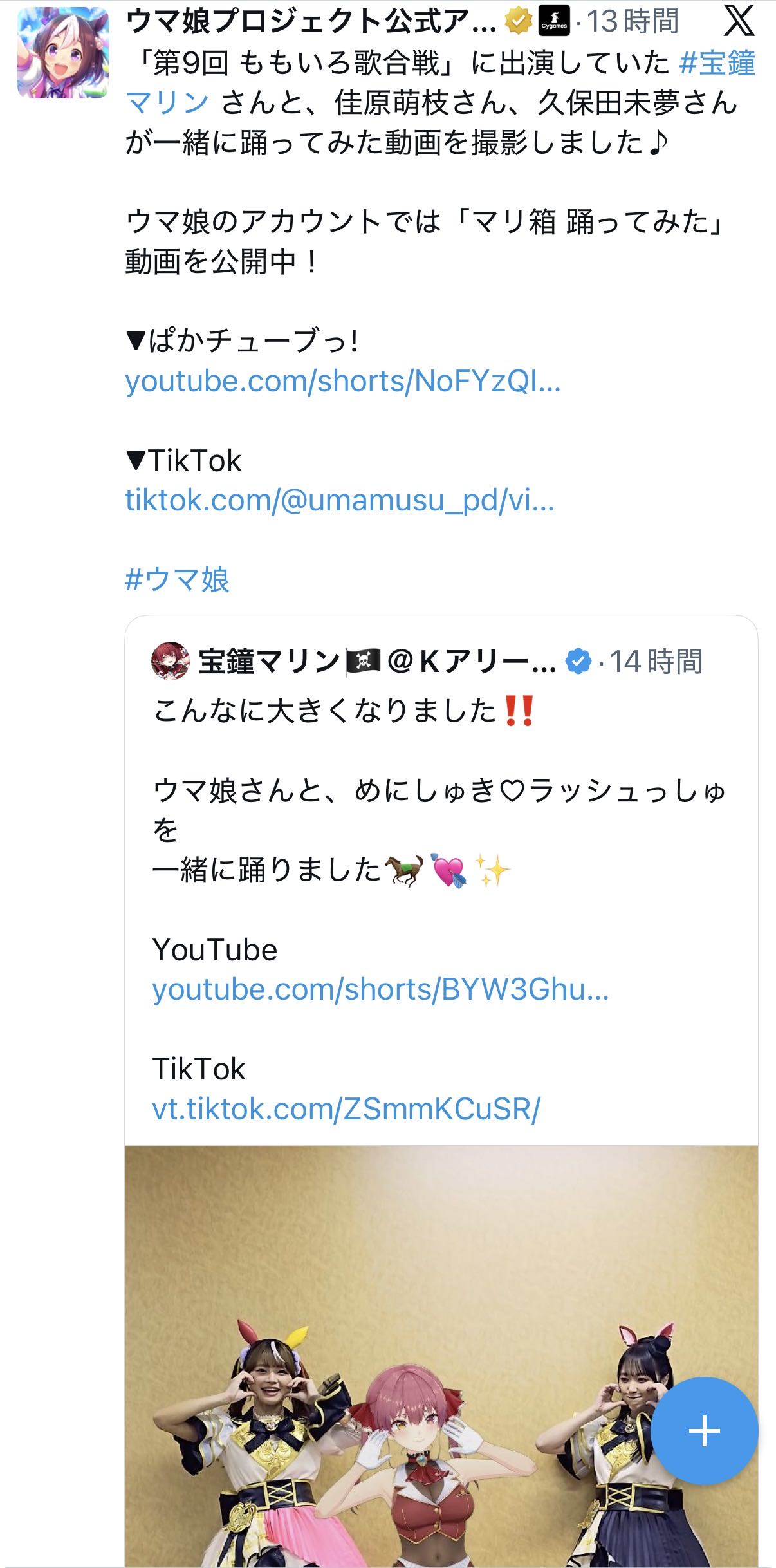Open the X logo icon

pos(739,21)
